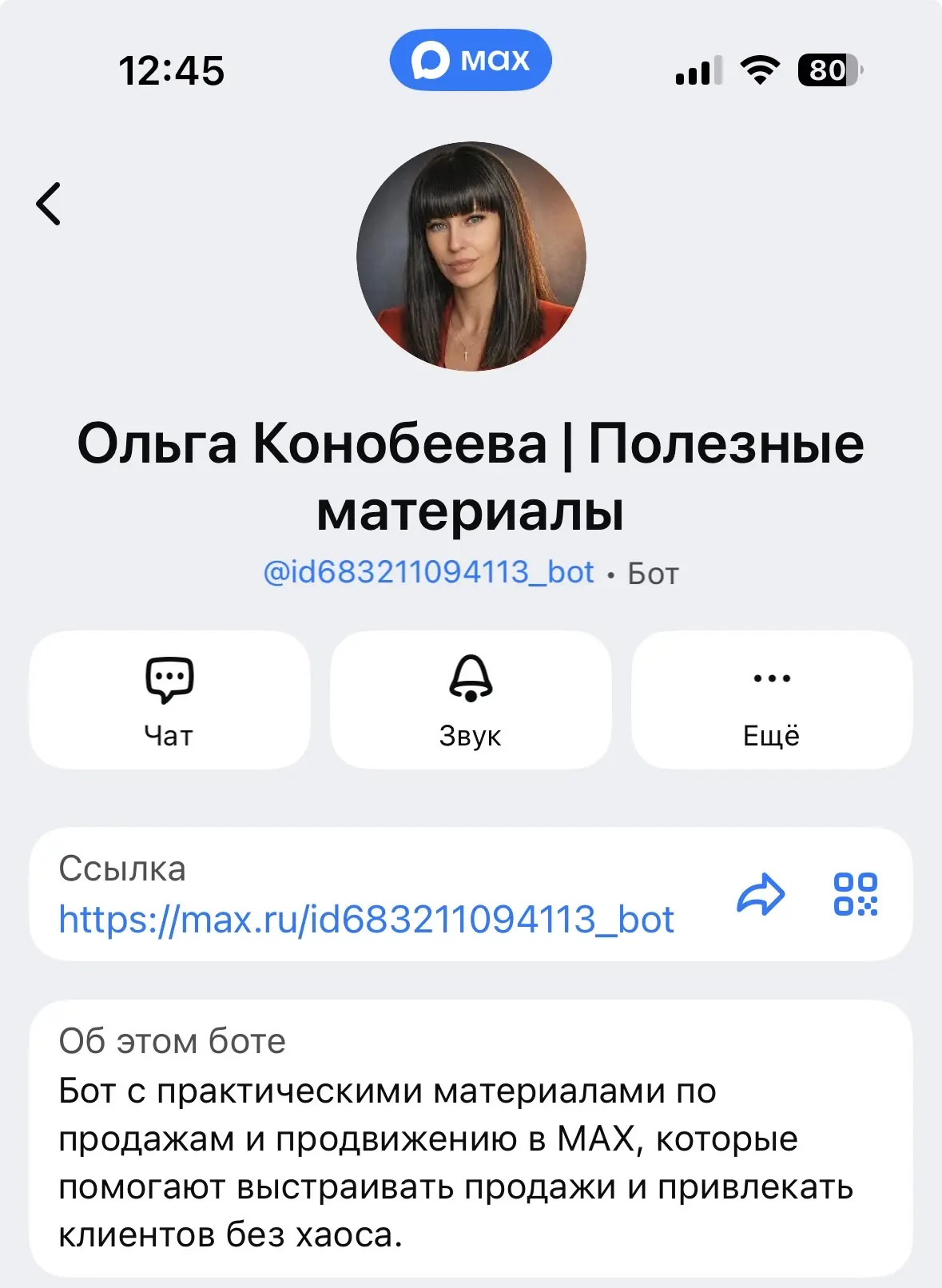Open the Чат button
This screenshot has width=942, height=1288.
169,700
